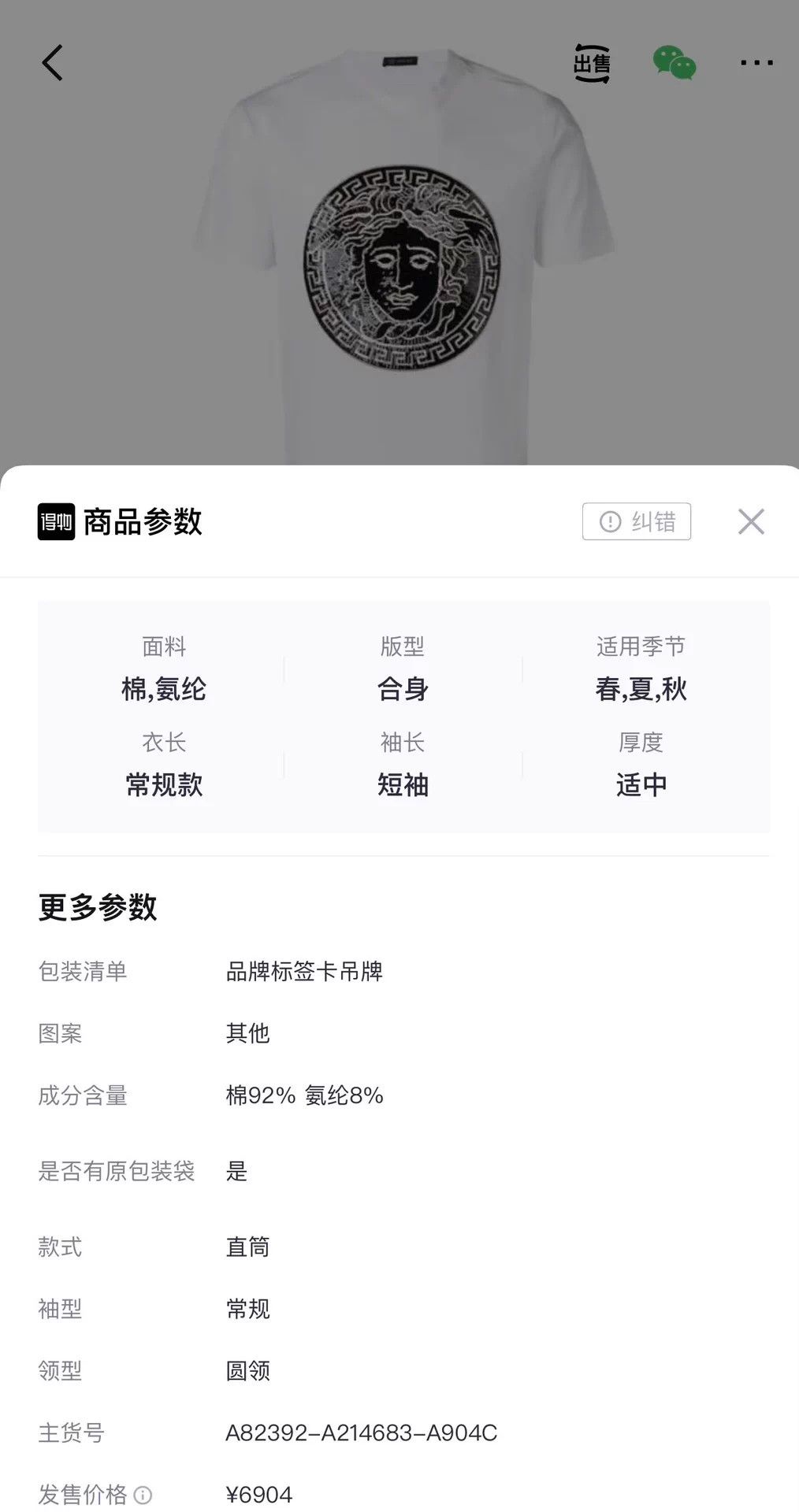Open the three-dot overflow menu
The width and height of the screenshot is (799, 1512).
pos(756,63)
